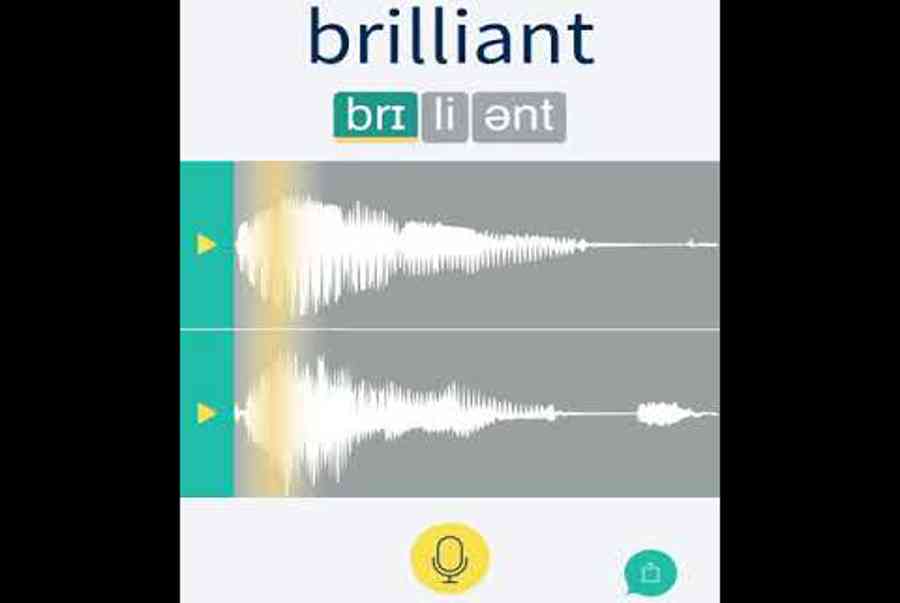Select the "li" syllable chip
This screenshot has height=603, width=900.
coord(444,118)
